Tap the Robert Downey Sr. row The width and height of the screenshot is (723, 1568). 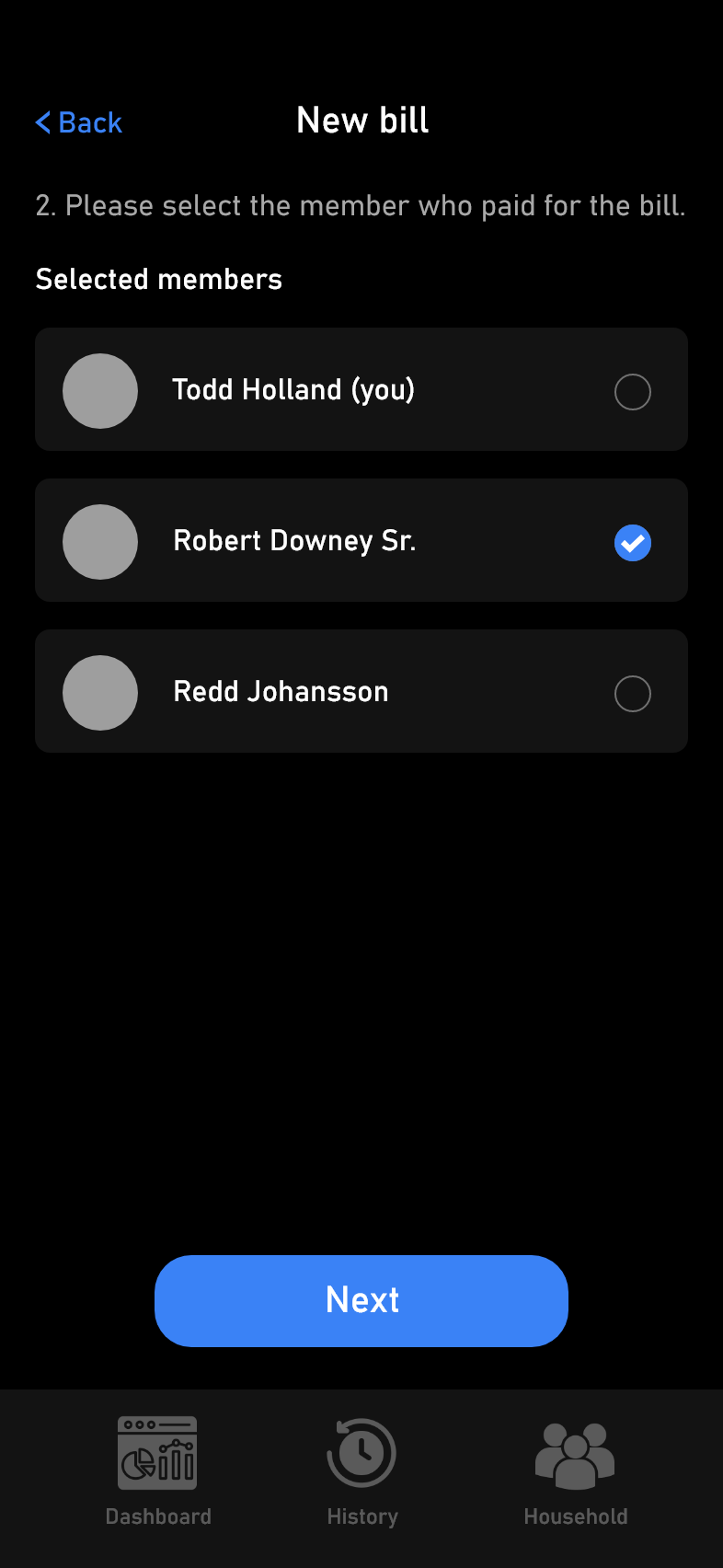(361, 540)
